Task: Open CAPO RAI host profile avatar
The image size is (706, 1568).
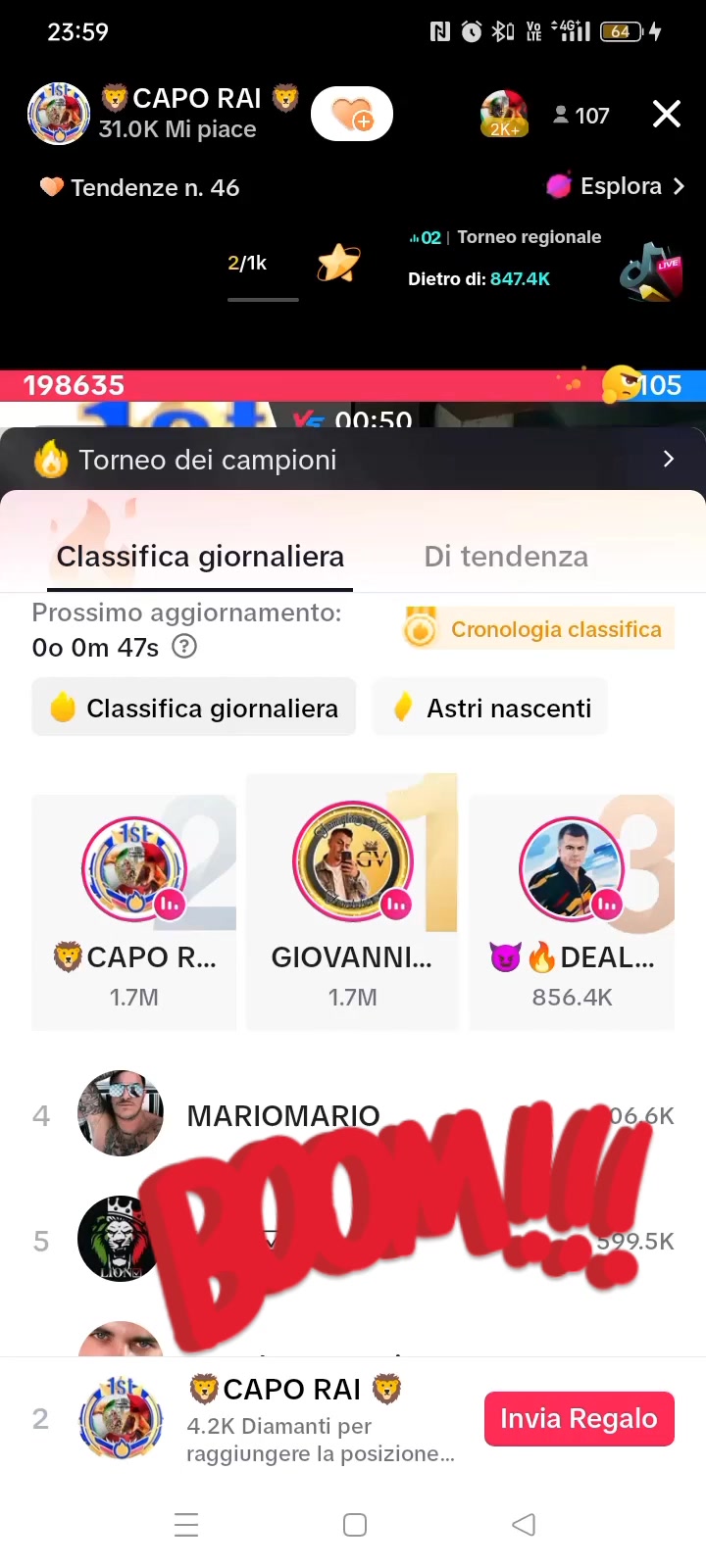Action: [59, 115]
